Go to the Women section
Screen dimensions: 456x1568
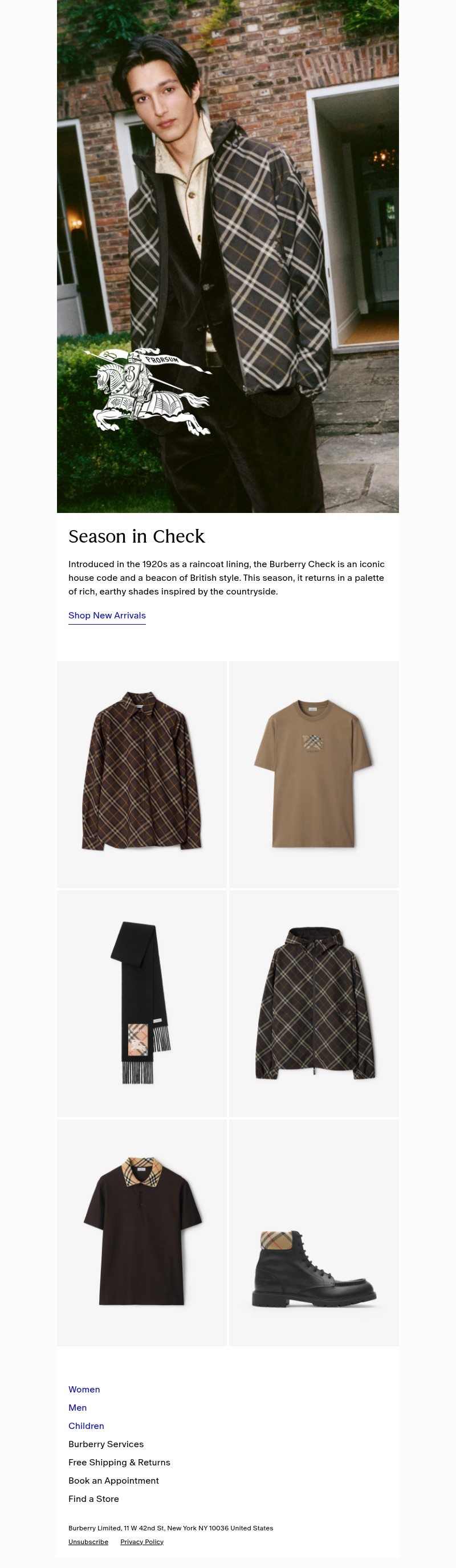tap(84, 1389)
